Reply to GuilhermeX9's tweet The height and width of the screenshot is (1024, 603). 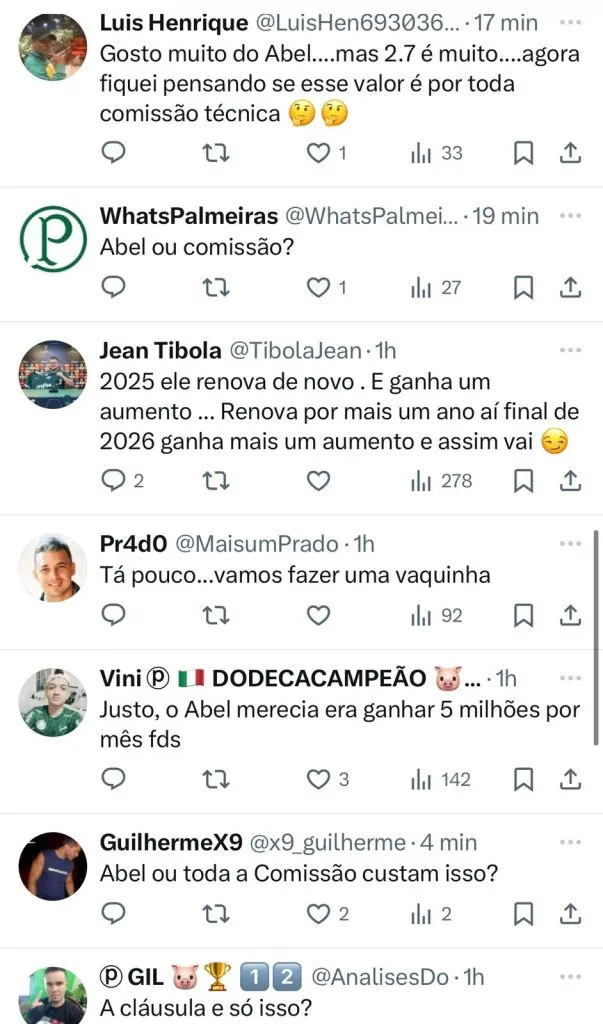click(115, 913)
